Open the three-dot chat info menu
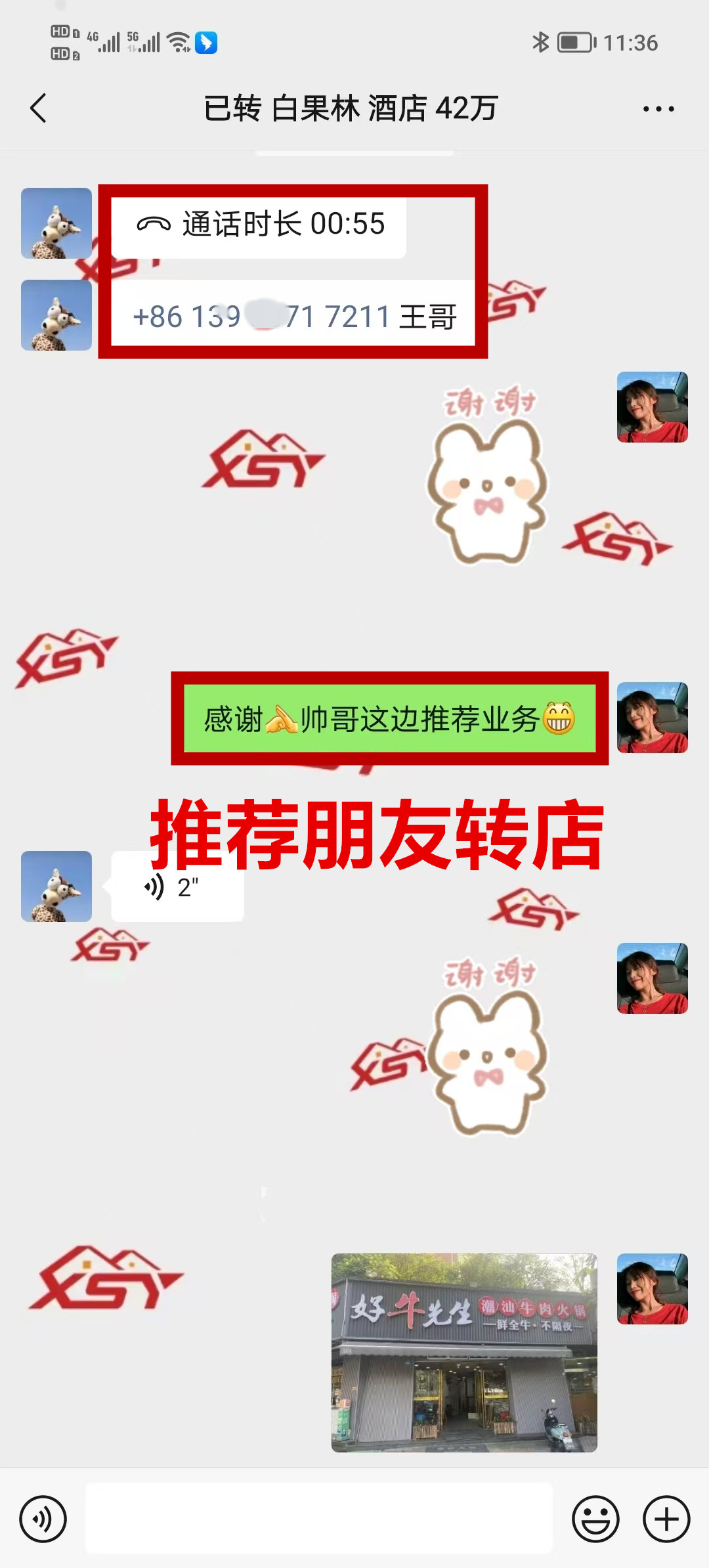This screenshot has width=709, height=1568. [658, 109]
